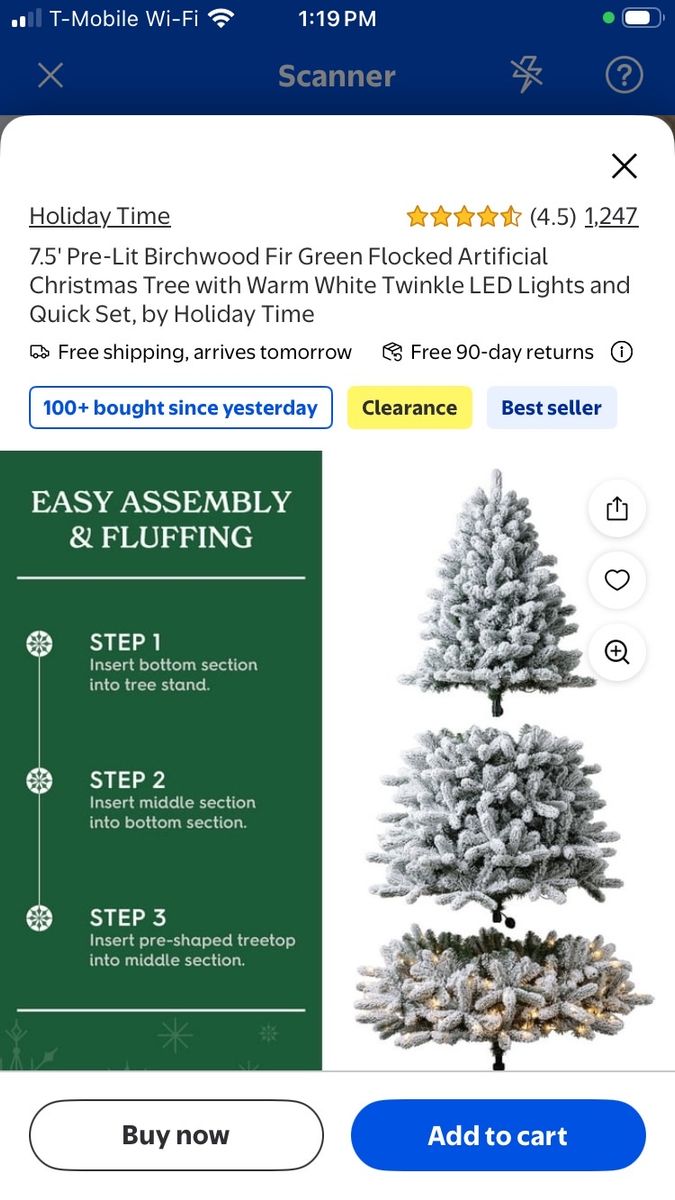Open the scanner help icon
Viewport: 675px width, 1200px height.
click(x=624, y=75)
